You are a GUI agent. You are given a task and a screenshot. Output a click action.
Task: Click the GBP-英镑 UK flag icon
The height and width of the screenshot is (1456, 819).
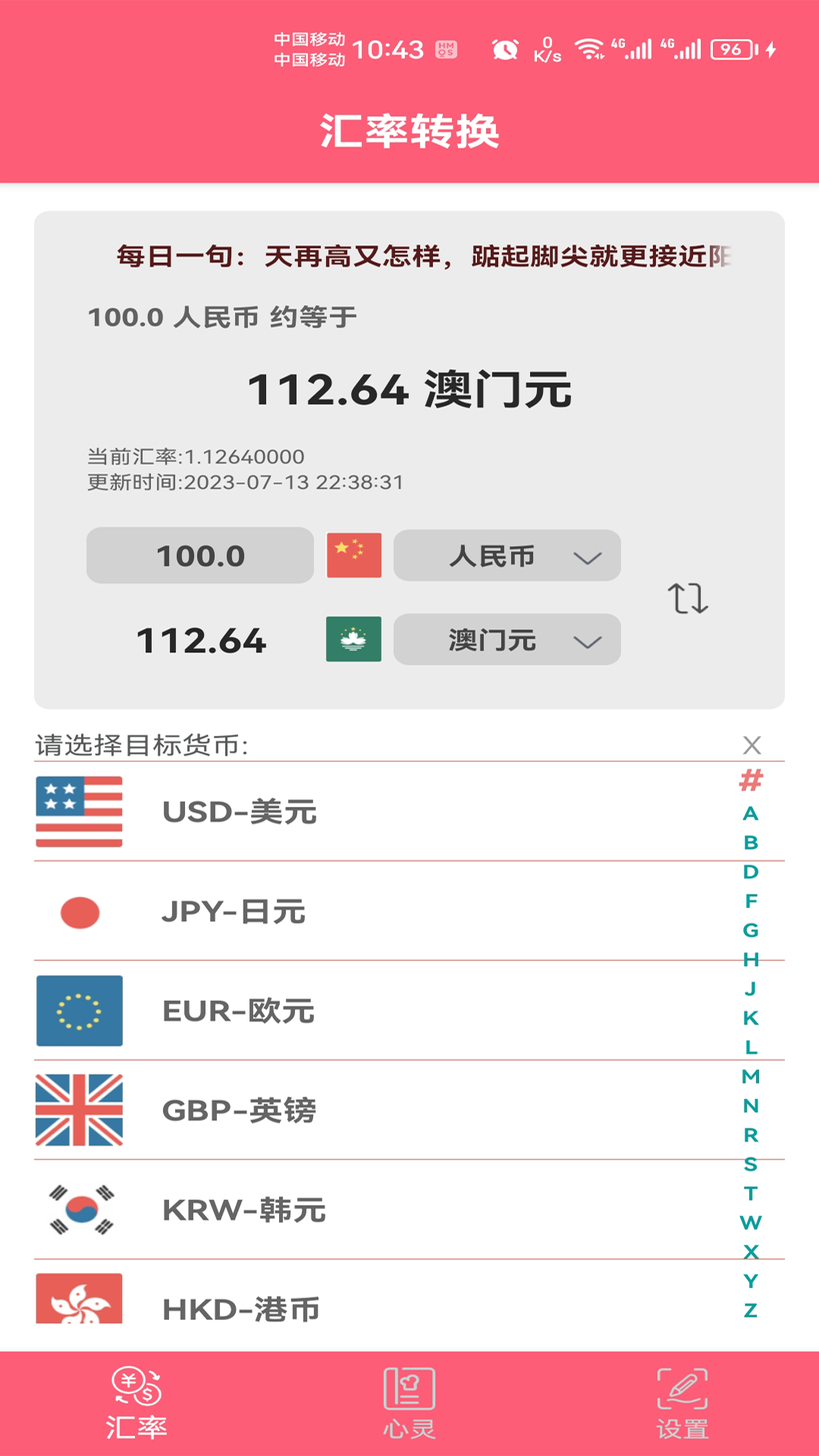pyautogui.click(x=80, y=1112)
